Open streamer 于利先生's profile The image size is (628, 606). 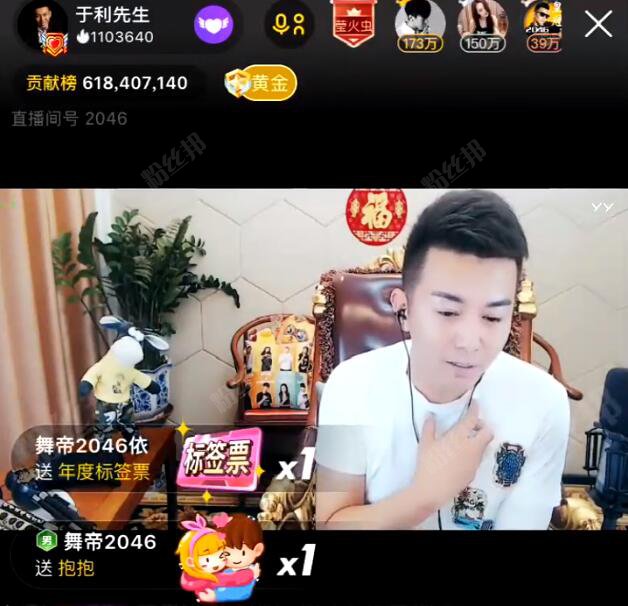tap(46, 25)
